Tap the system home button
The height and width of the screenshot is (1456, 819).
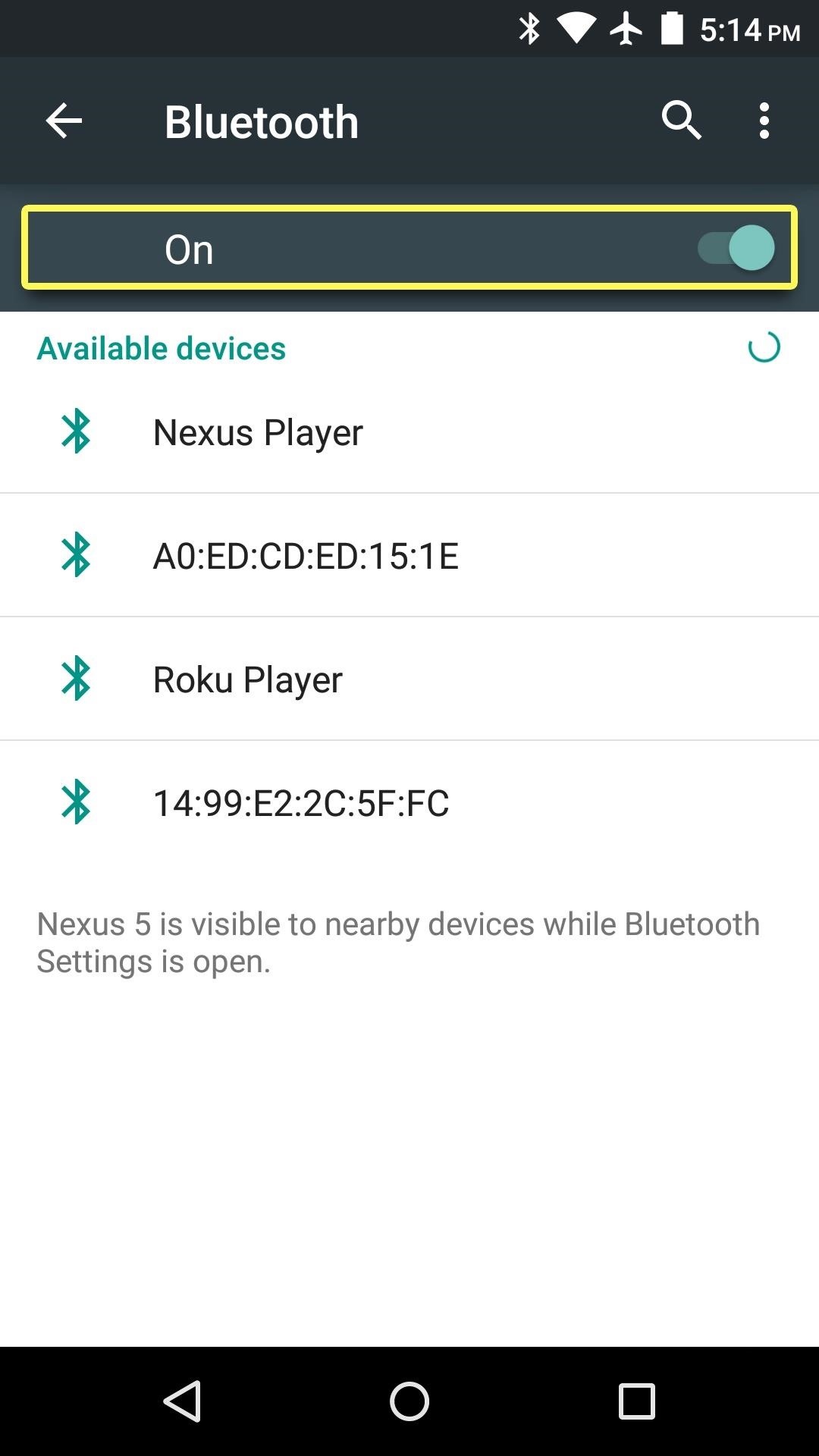(x=409, y=1401)
